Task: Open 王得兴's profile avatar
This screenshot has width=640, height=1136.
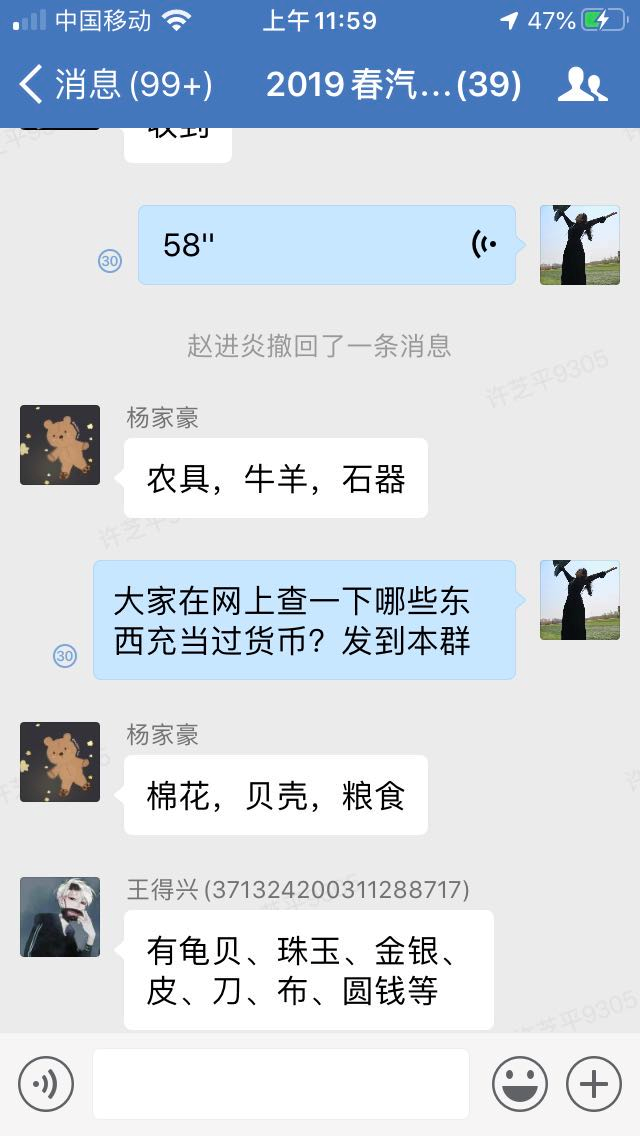Action: pyautogui.click(x=60, y=917)
